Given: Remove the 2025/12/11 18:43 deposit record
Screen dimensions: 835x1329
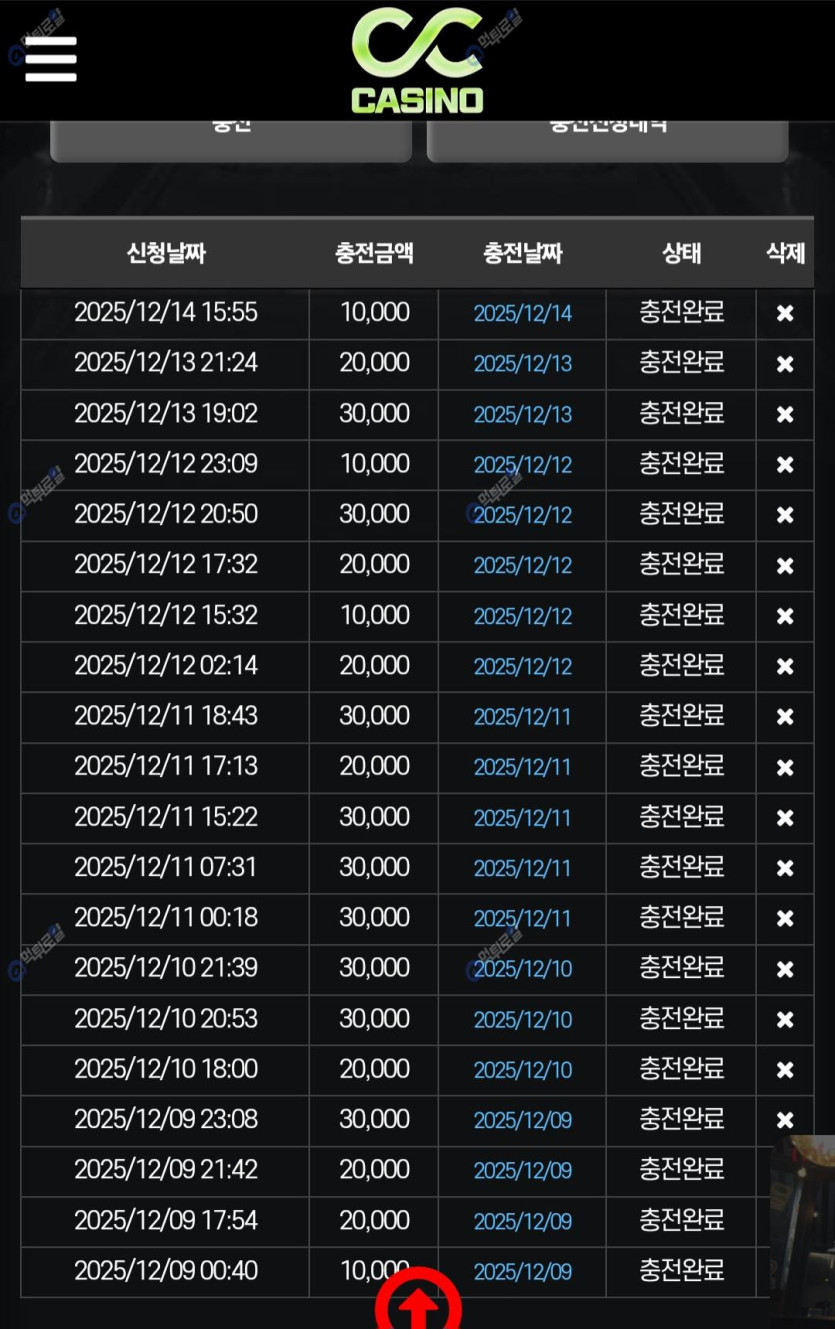Looking at the screenshot, I should tap(785, 717).
